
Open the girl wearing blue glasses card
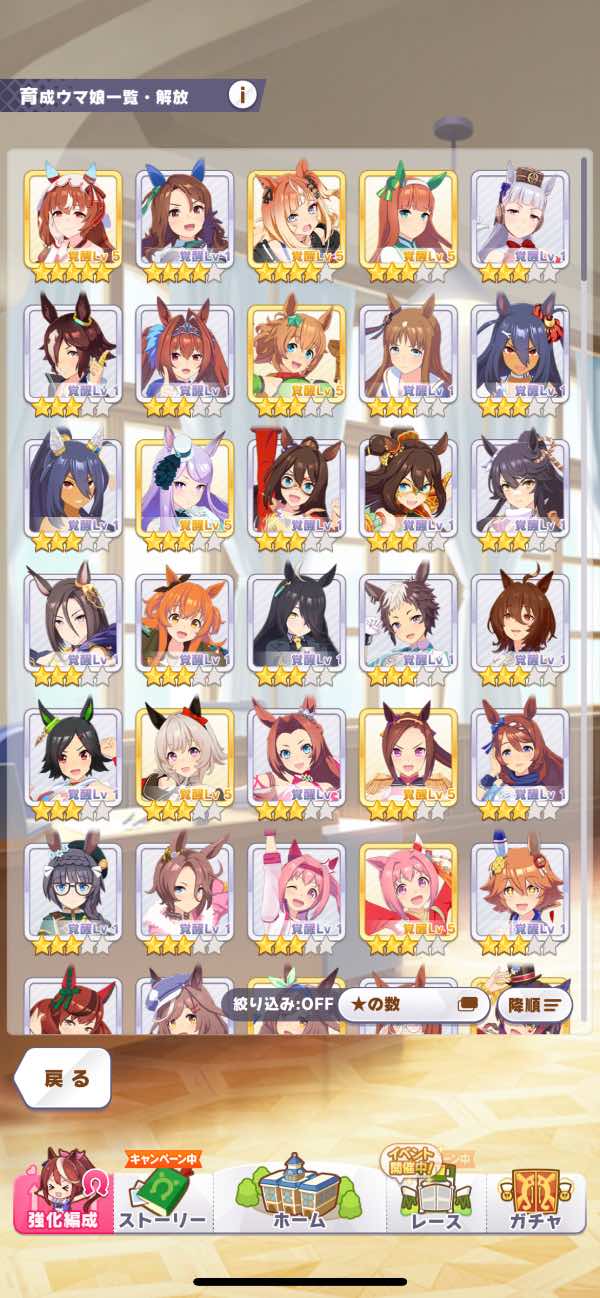tap(72, 890)
